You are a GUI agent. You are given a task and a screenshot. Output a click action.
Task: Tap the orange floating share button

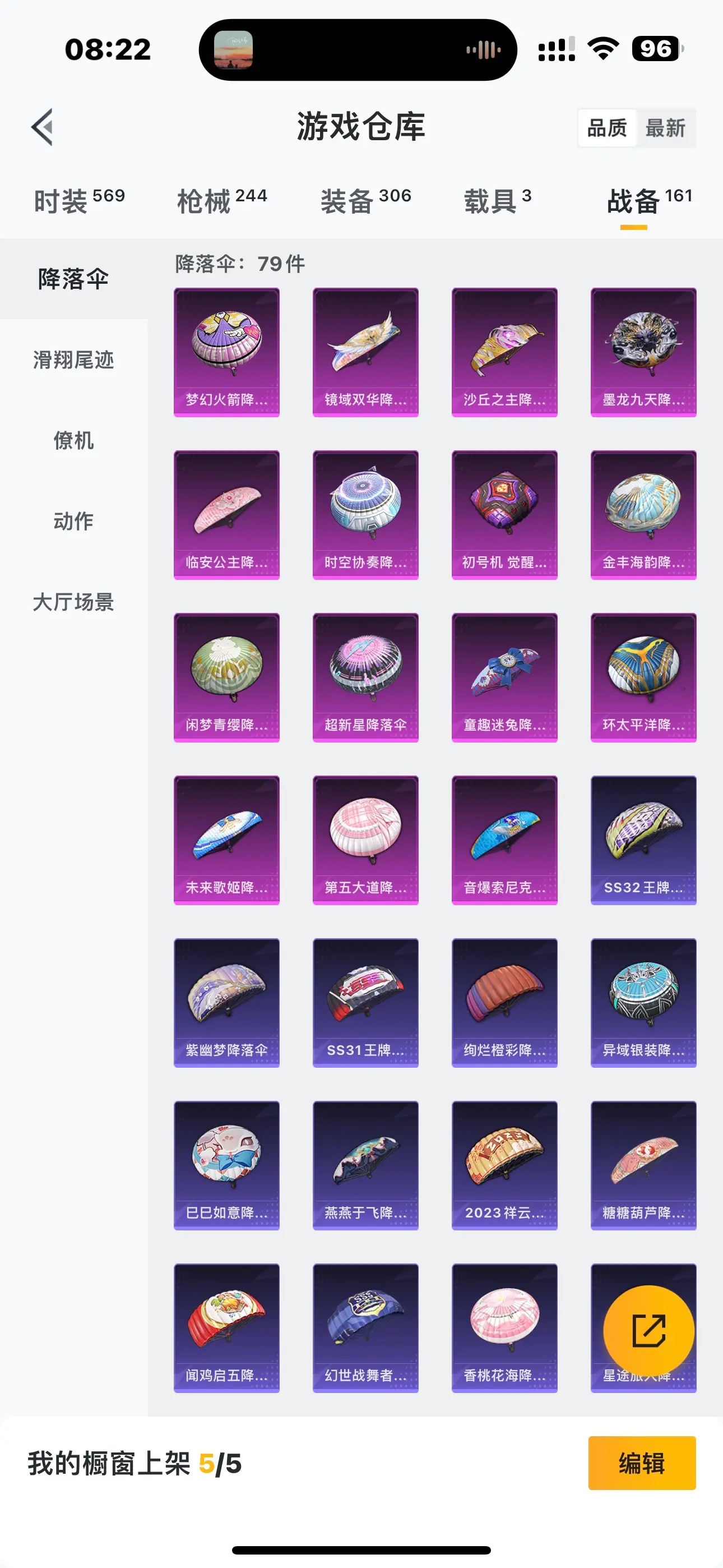click(648, 1331)
